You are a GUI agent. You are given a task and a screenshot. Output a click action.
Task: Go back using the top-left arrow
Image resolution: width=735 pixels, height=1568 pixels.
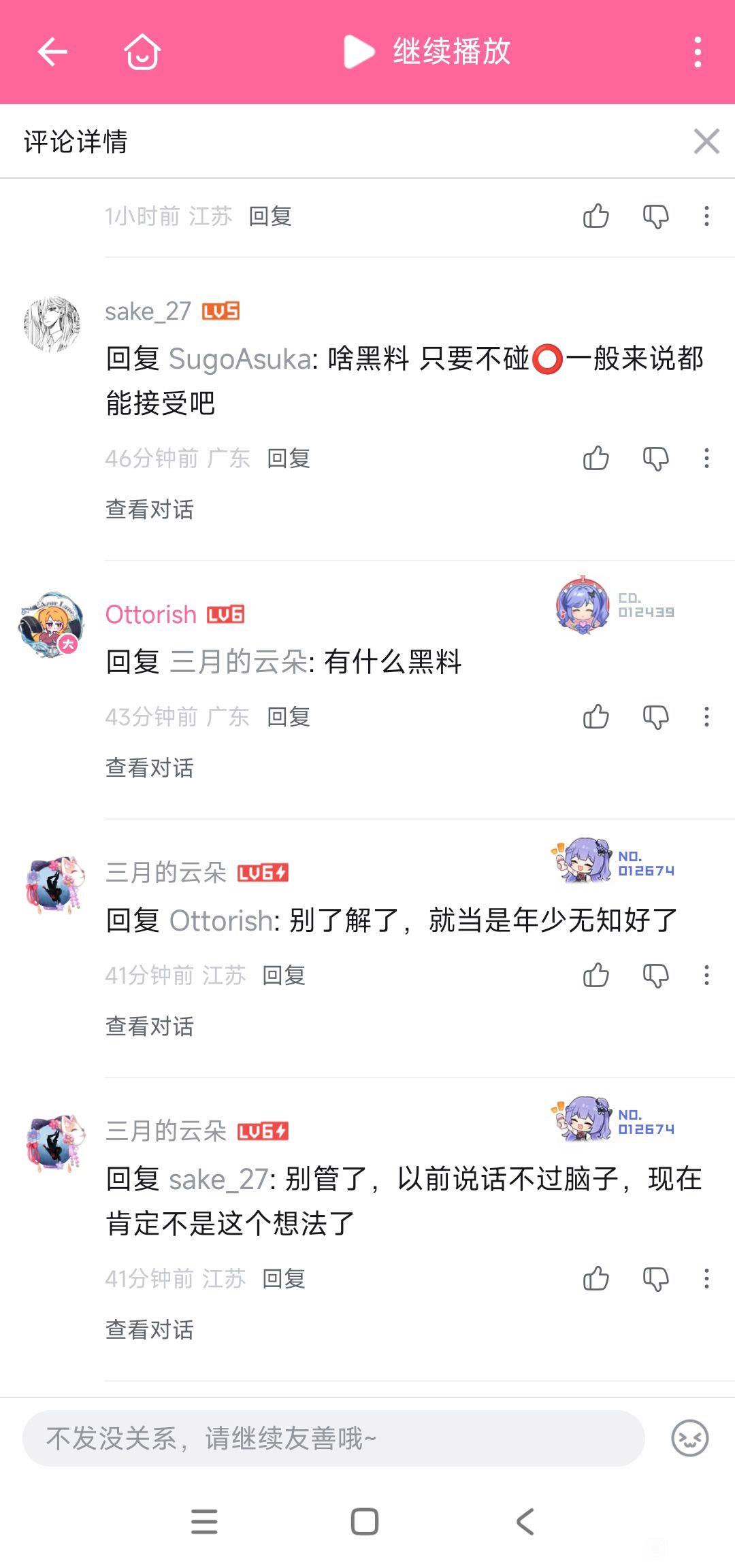pos(52,52)
